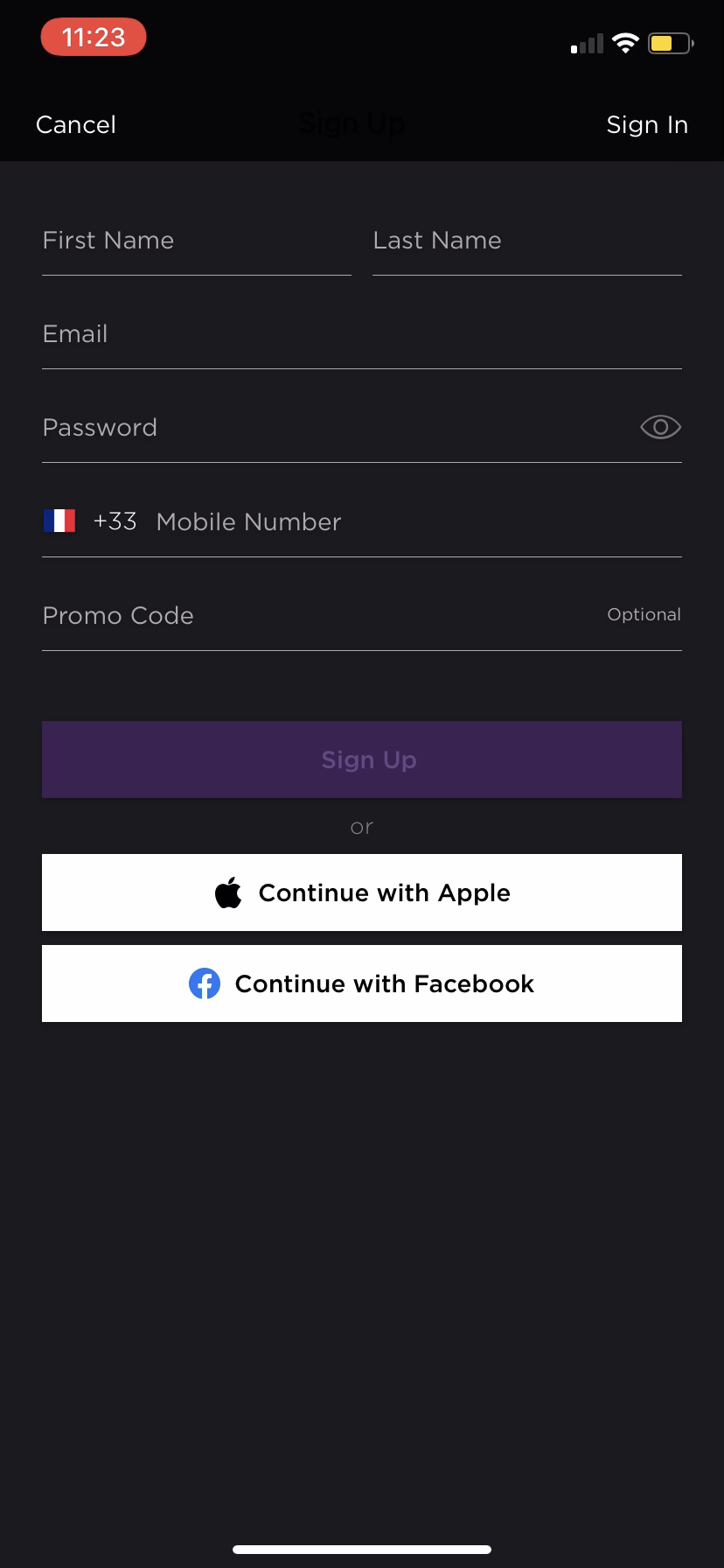
Task: Continue with Facebook account
Action: [361, 983]
